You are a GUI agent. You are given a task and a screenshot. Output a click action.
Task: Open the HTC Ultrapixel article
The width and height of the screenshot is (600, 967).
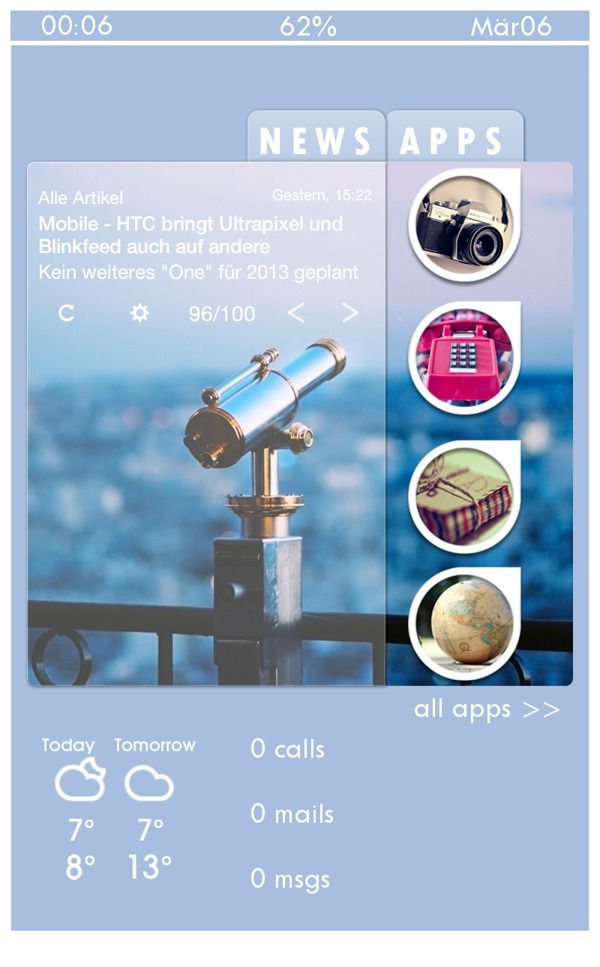(x=190, y=235)
